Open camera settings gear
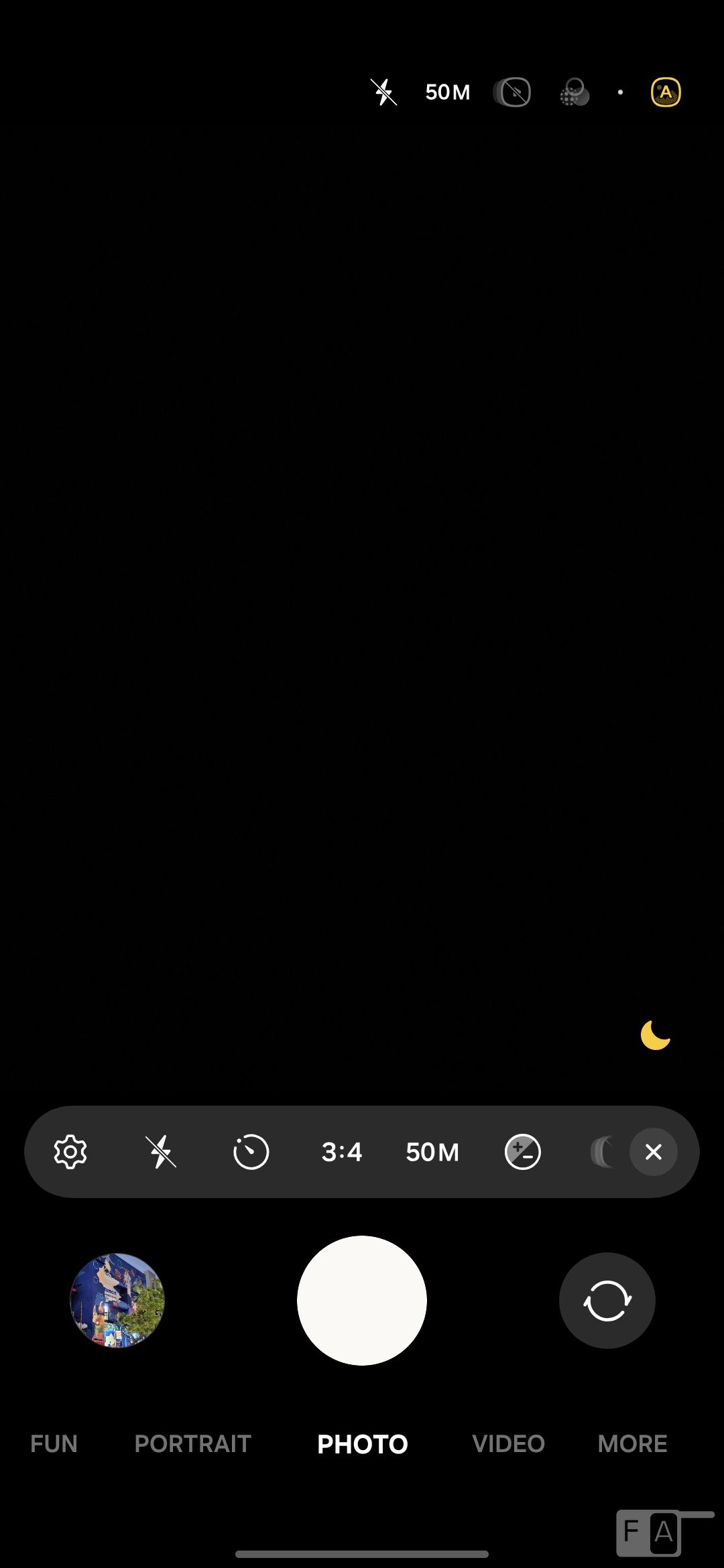 (x=70, y=1152)
